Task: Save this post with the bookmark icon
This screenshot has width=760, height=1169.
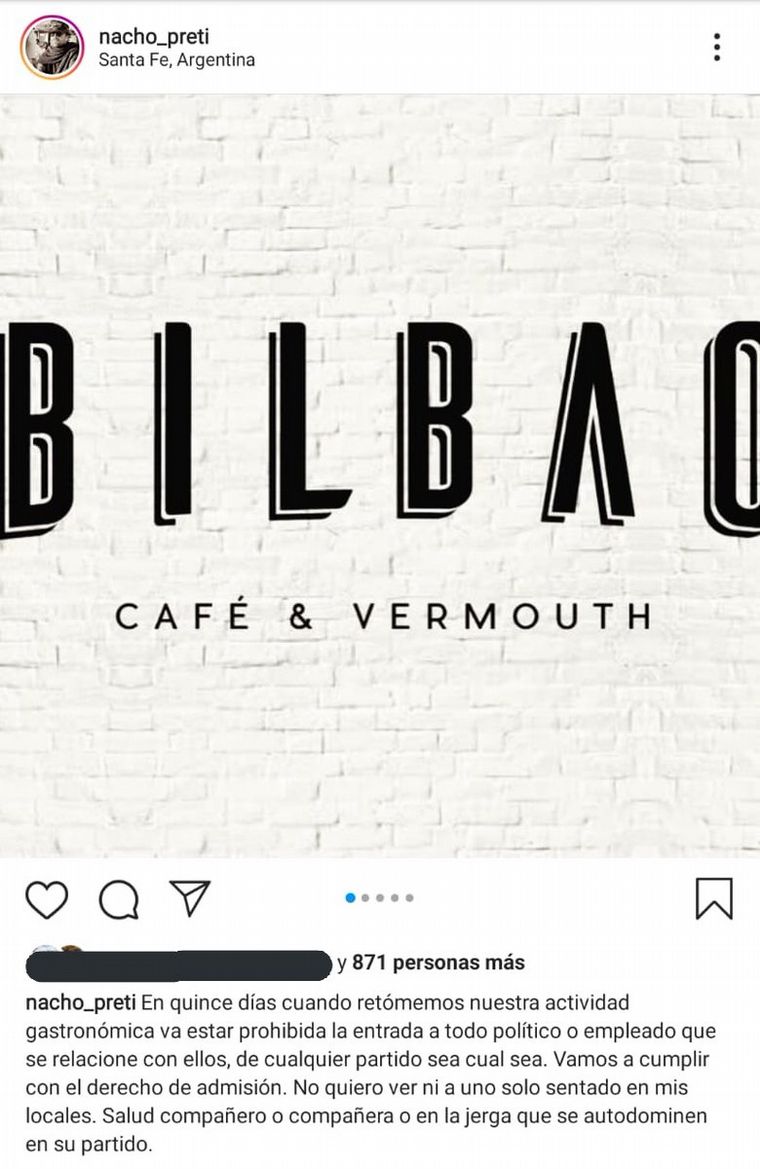Action: (x=714, y=898)
